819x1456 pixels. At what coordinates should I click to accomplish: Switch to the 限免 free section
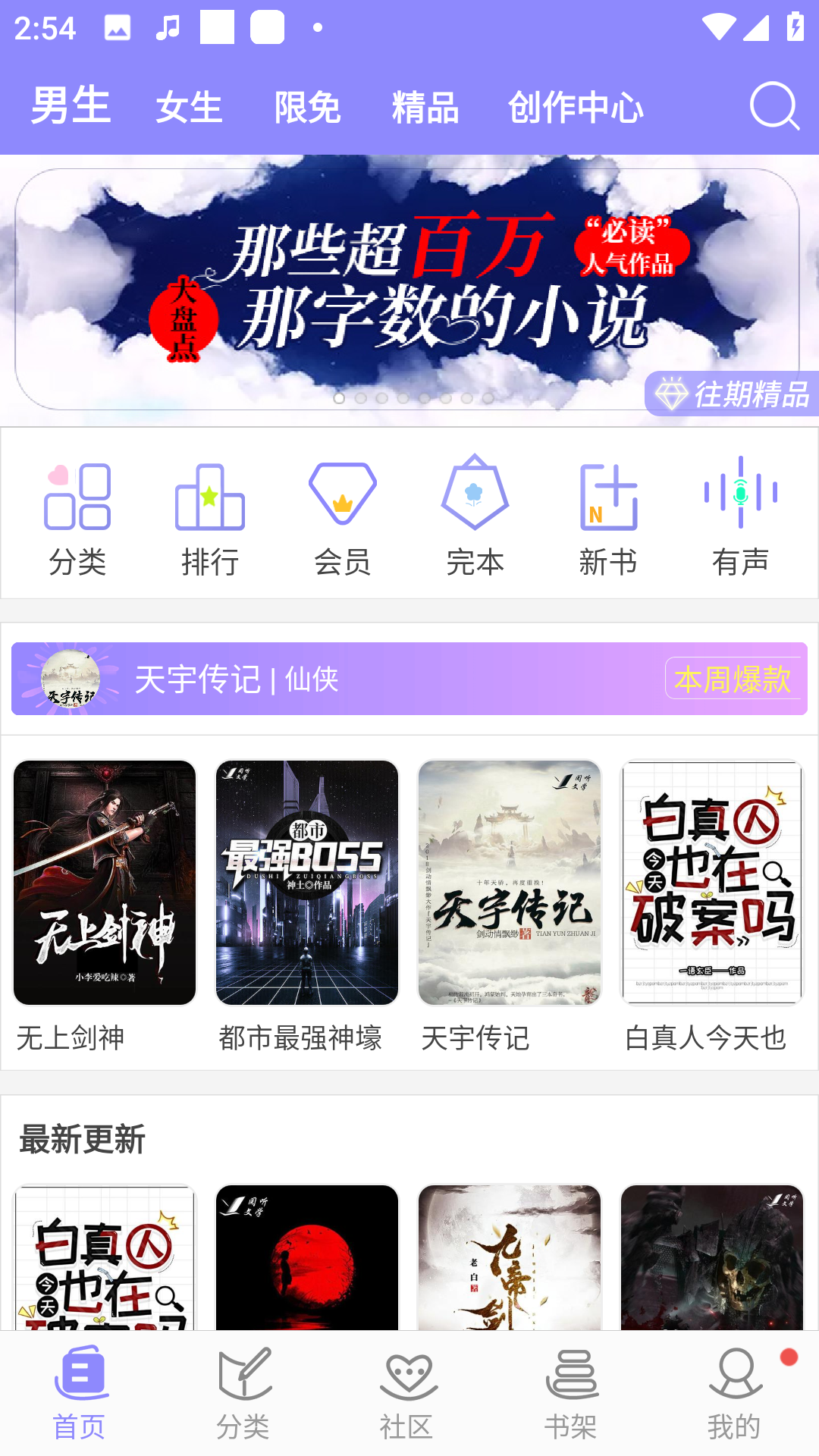click(x=308, y=106)
